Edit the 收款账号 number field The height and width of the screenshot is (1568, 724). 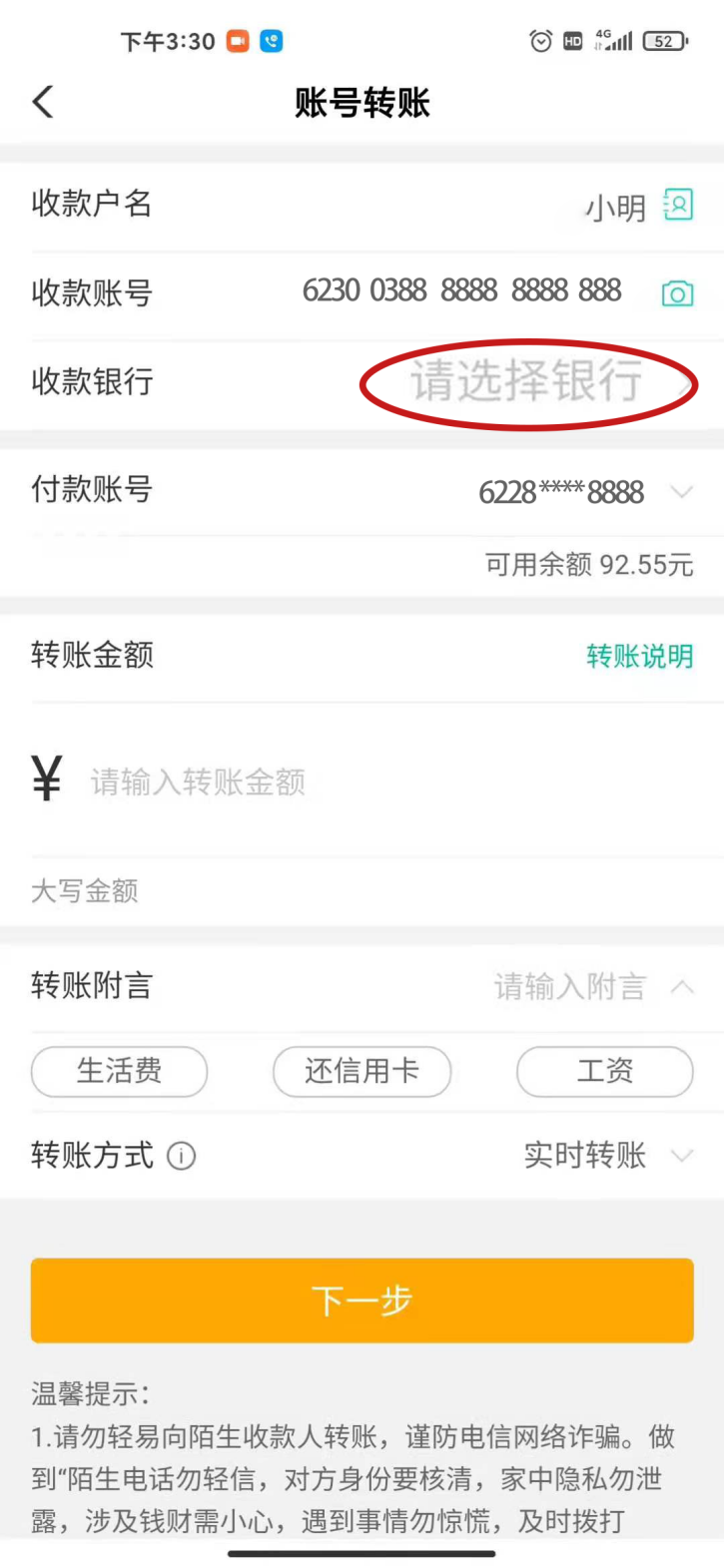pyautogui.click(x=461, y=290)
